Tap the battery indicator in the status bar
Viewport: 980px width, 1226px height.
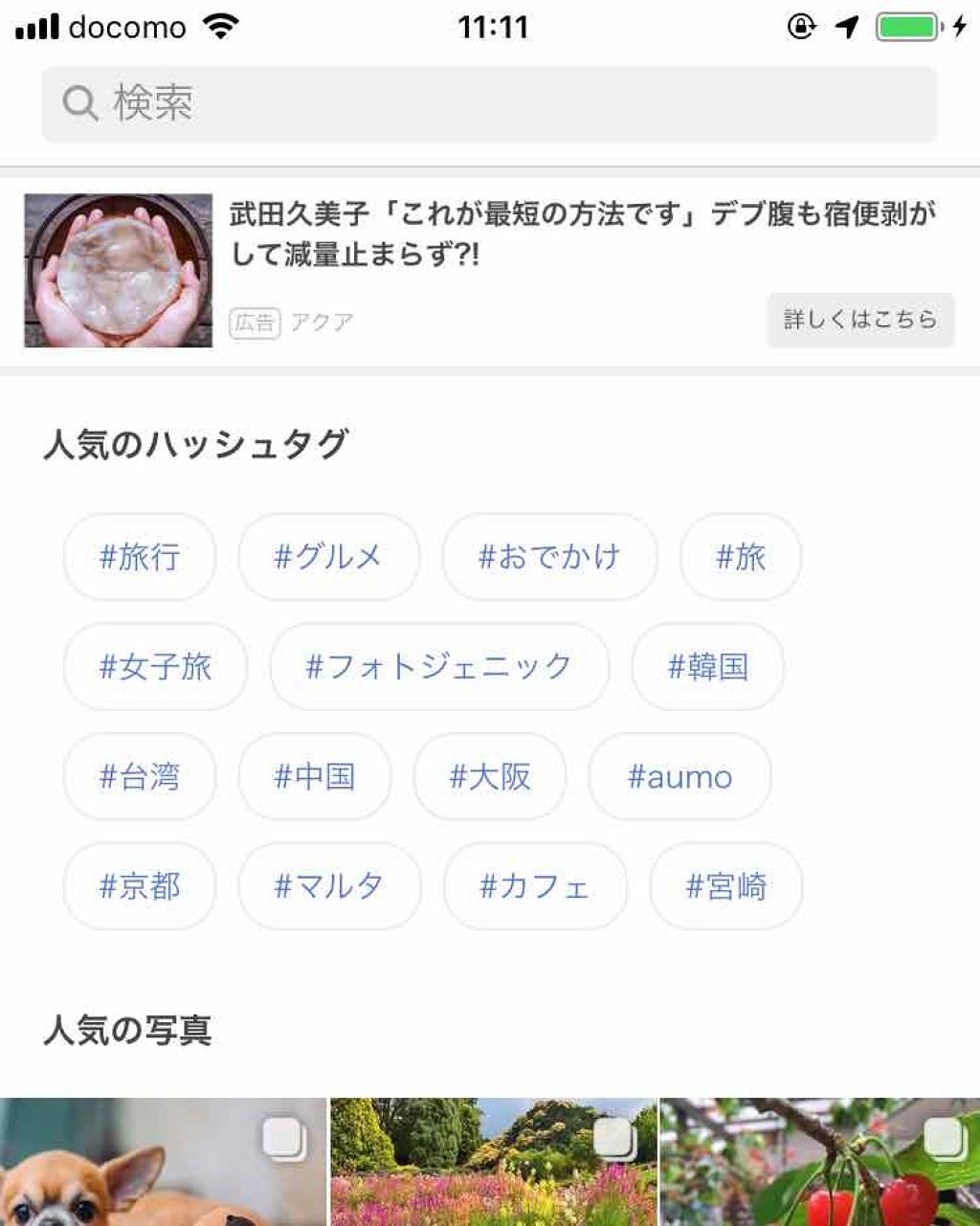(x=907, y=26)
